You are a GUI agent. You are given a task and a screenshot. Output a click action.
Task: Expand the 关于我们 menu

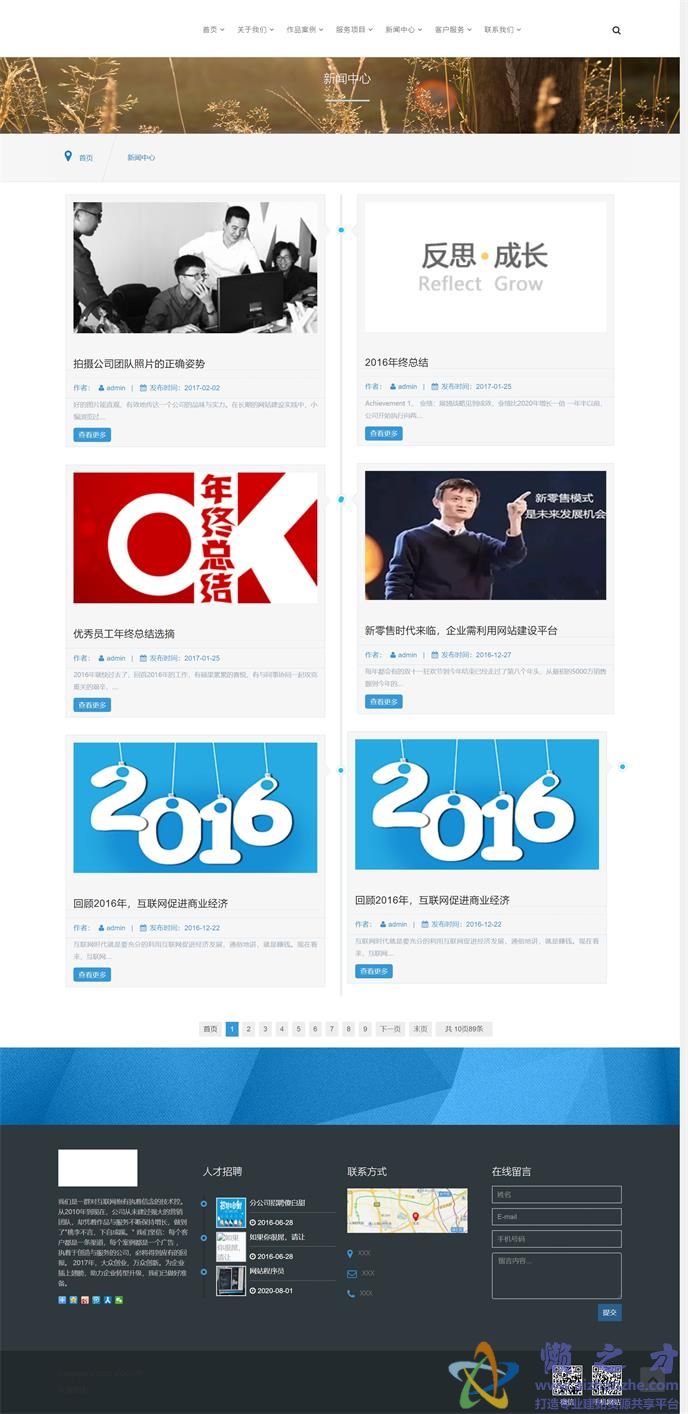255,30
